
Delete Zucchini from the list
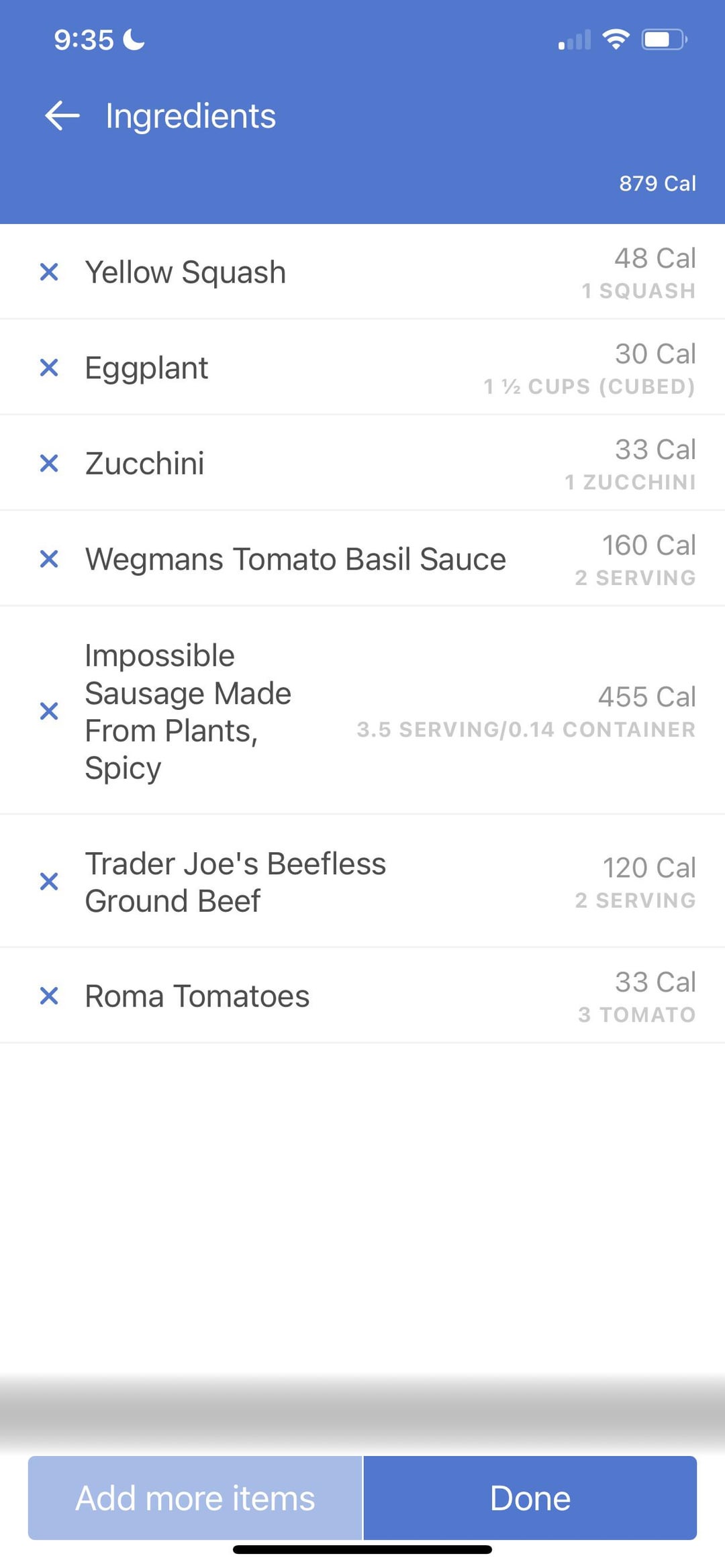pos(49,464)
